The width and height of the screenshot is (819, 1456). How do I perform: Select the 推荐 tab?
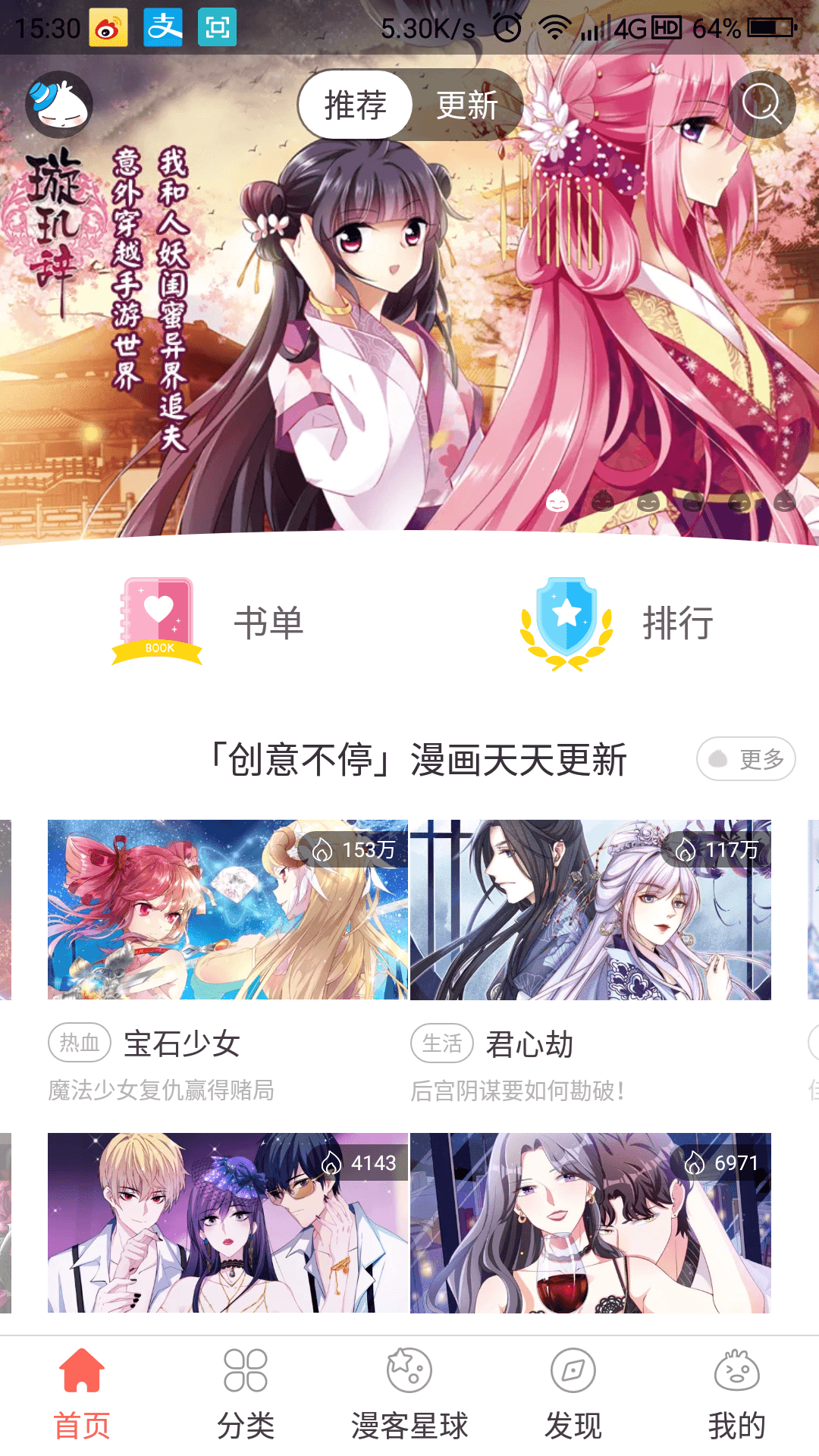pyautogui.click(x=355, y=105)
